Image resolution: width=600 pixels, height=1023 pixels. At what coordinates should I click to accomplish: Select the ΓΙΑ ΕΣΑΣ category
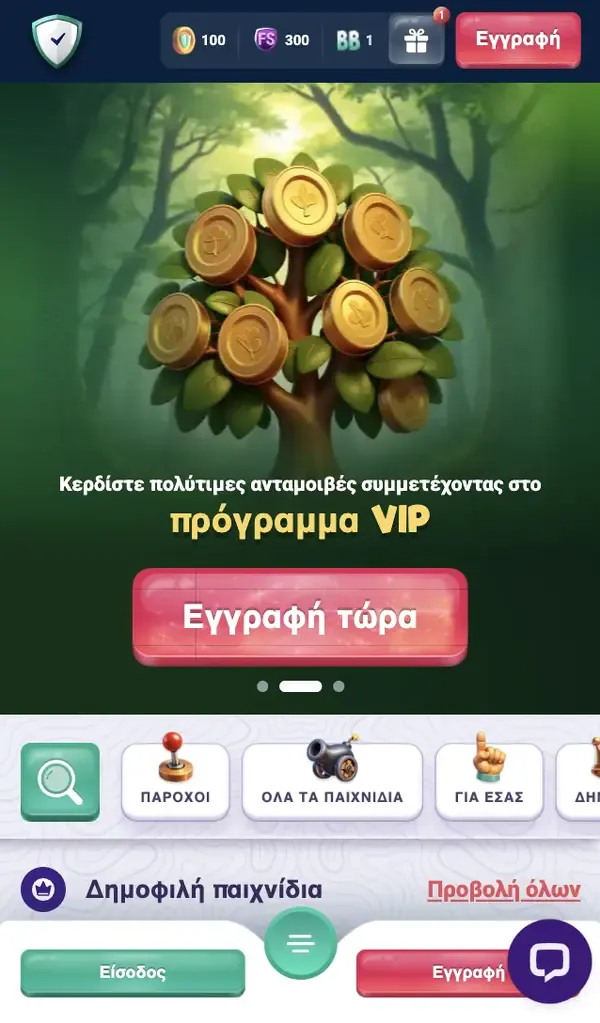click(x=489, y=781)
